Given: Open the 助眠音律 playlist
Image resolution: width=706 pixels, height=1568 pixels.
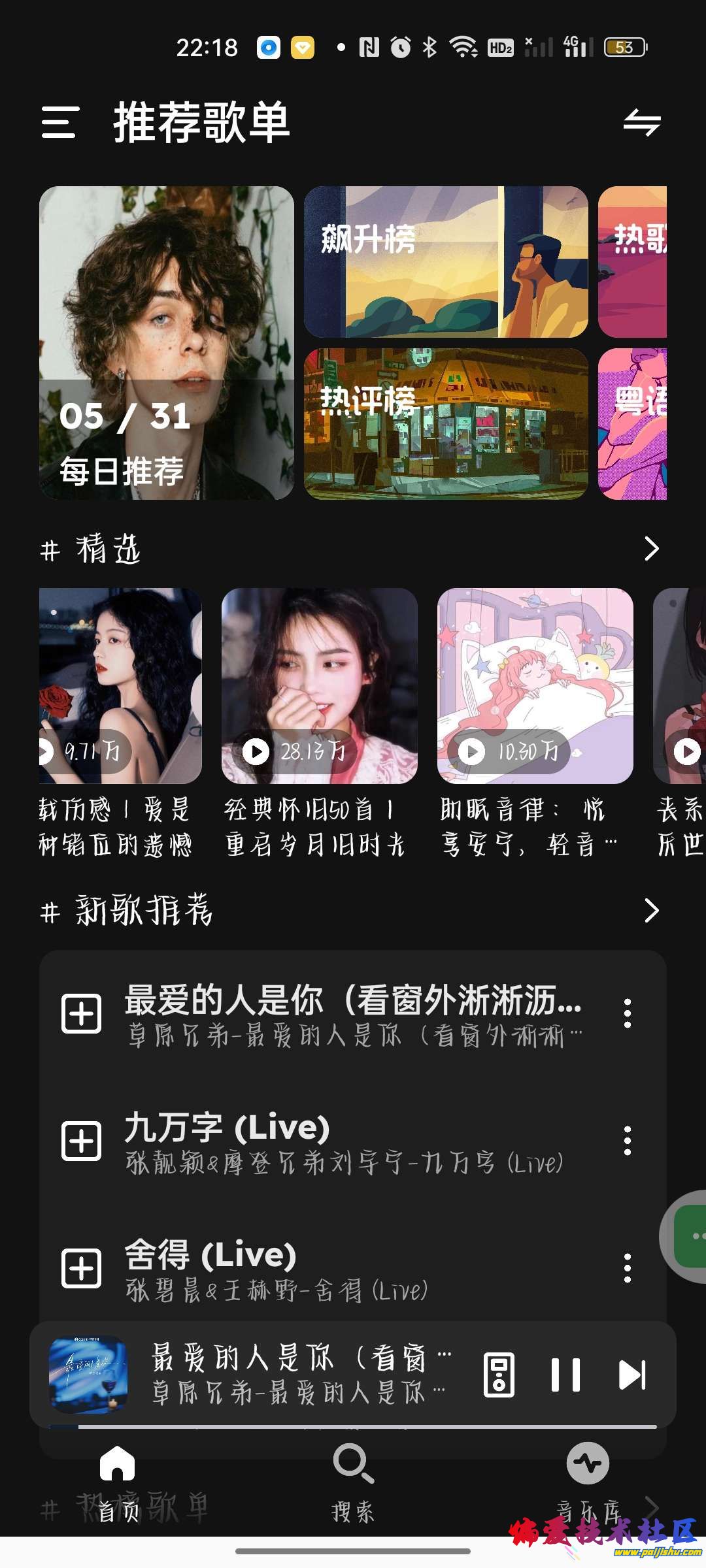Looking at the screenshot, I should coord(535,686).
